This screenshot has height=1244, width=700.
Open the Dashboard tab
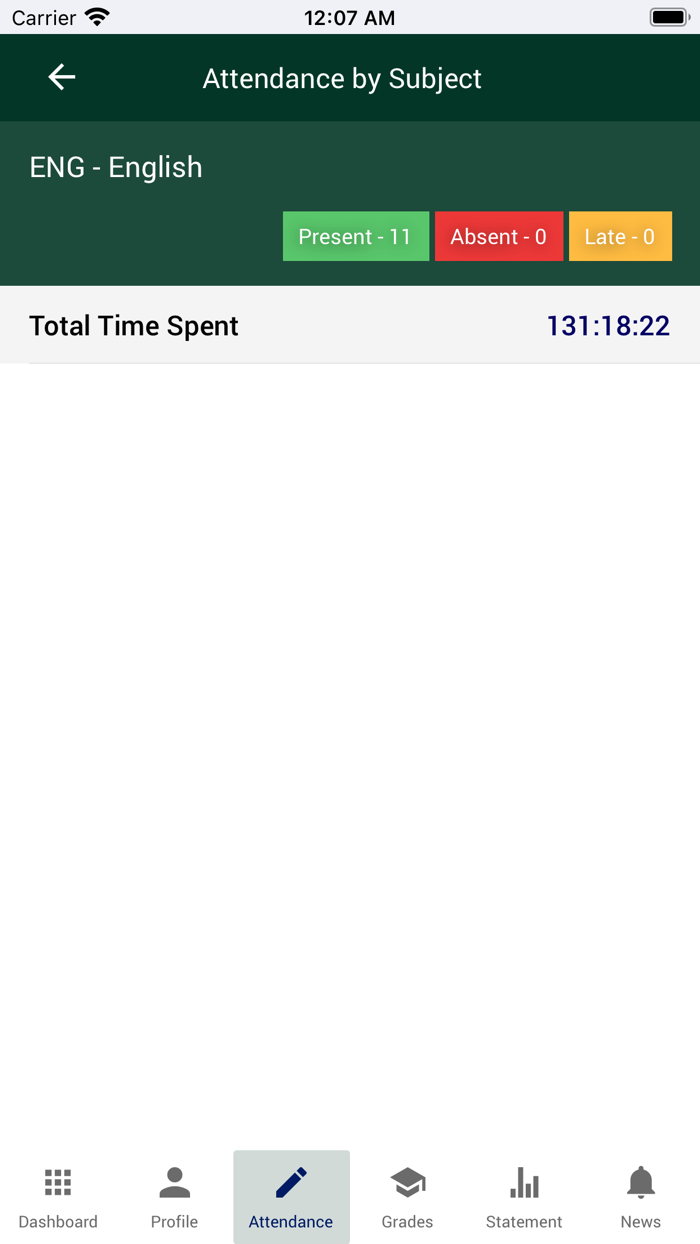tap(58, 1197)
